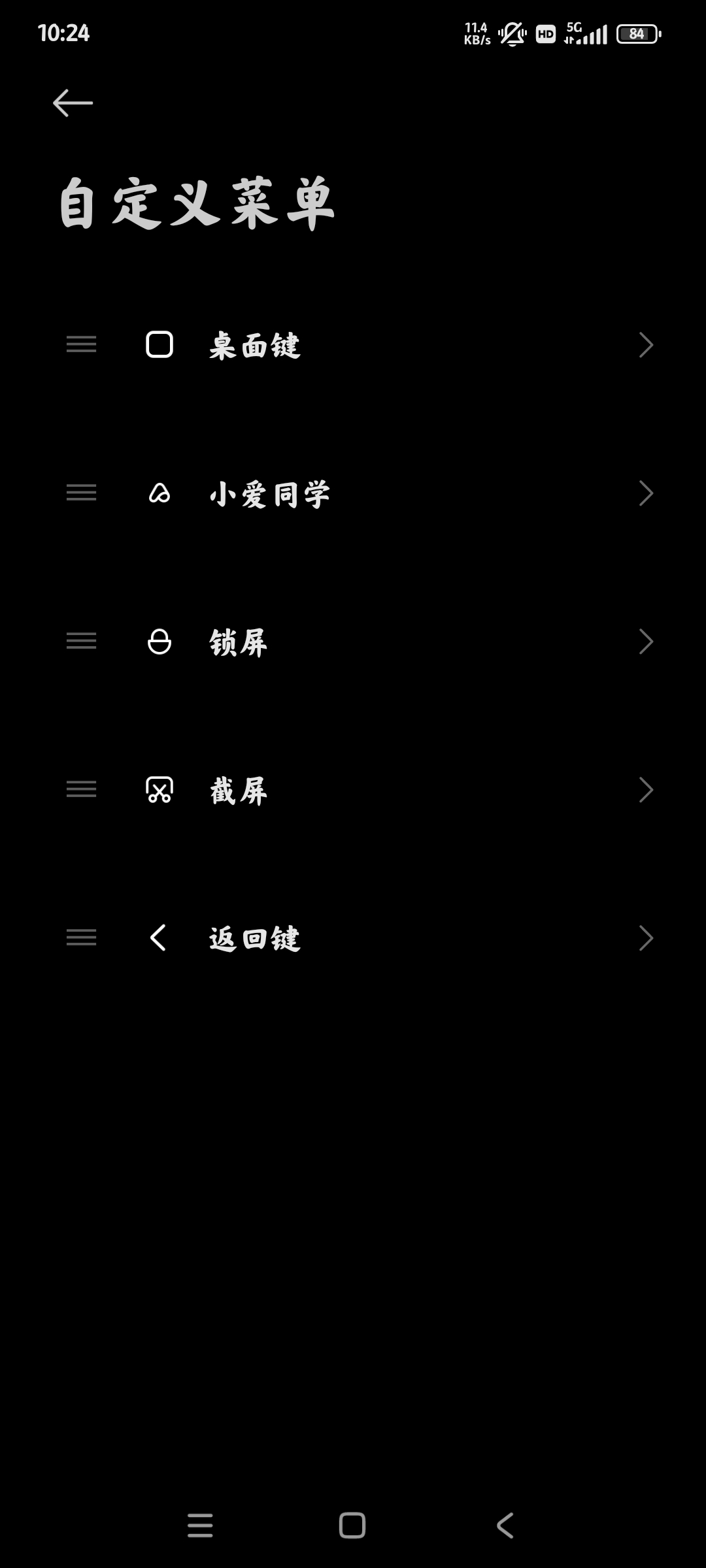The image size is (706, 1568).
Task: Expand the 桌面键 settings via its chevron
Action: tap(645, 346)
